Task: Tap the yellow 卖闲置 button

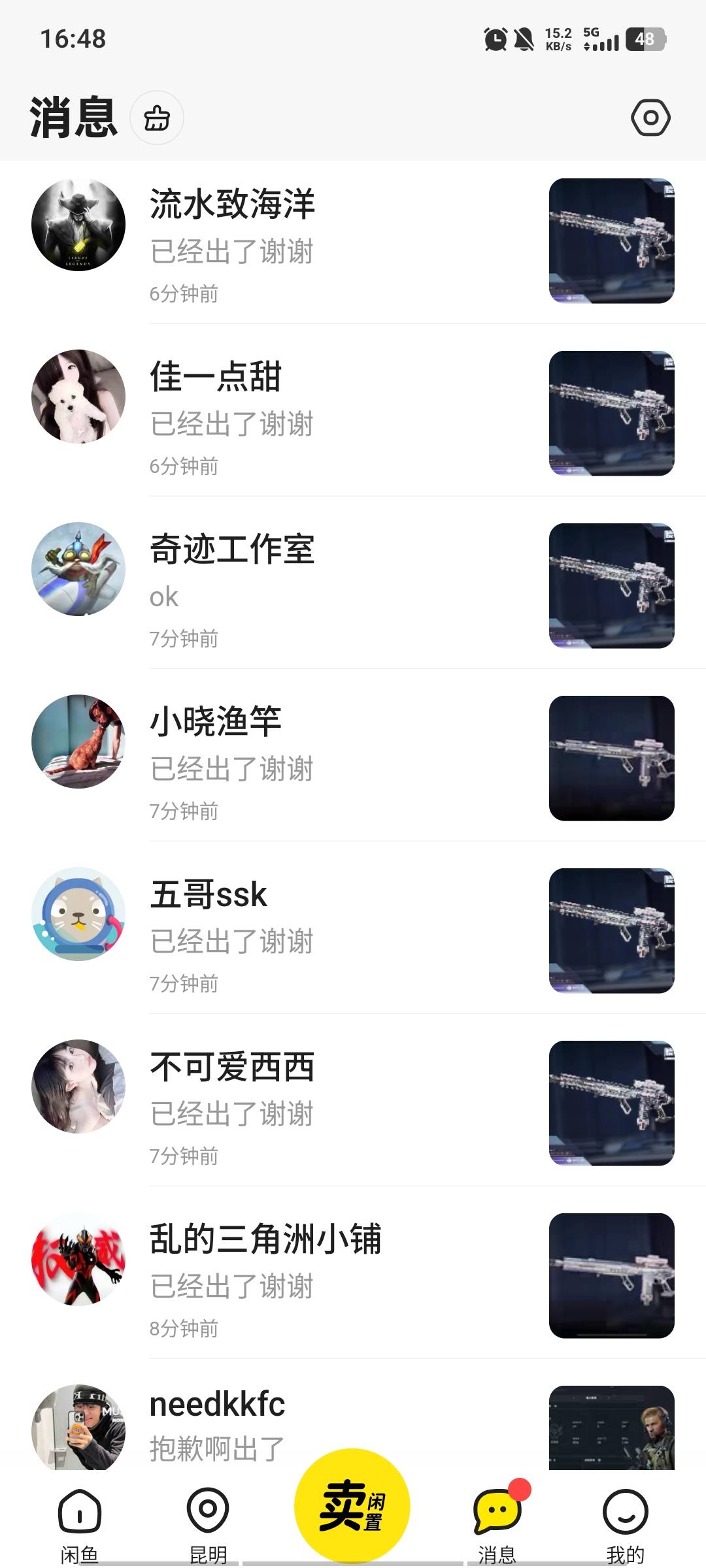Action: [x=352, y=1505]
